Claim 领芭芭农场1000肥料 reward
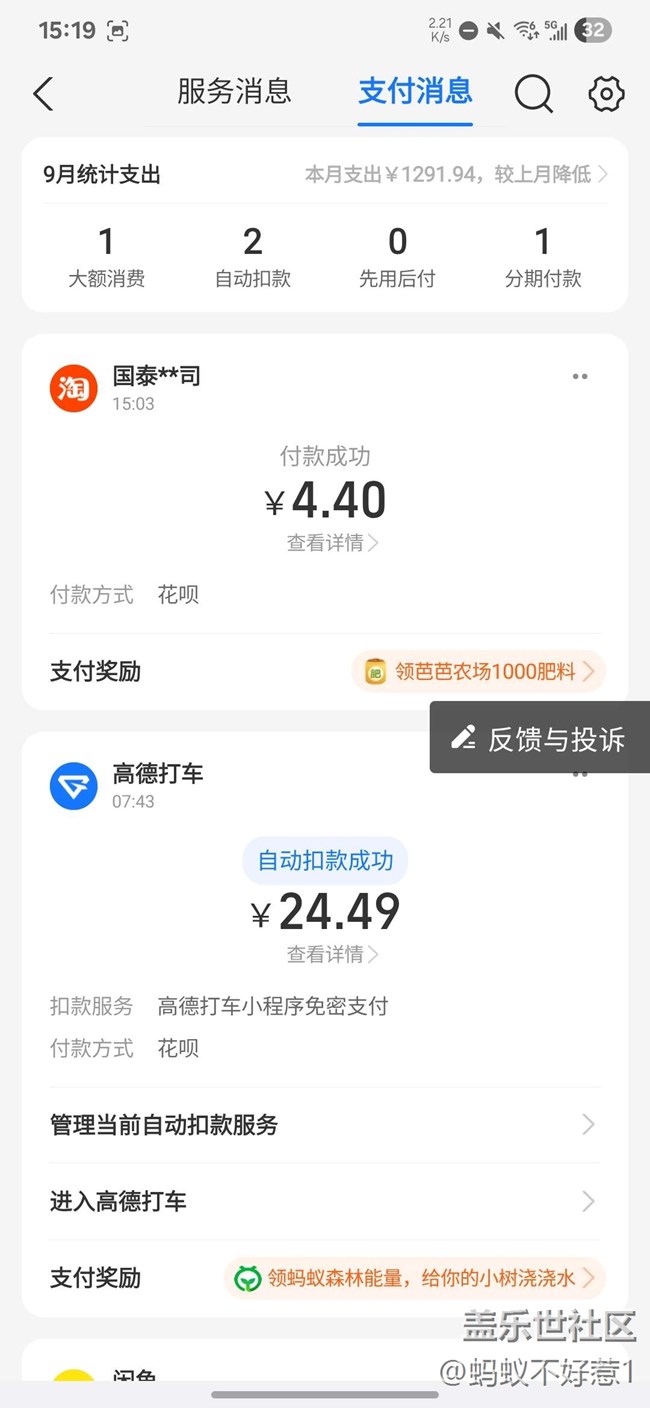 tap(478, 672)
